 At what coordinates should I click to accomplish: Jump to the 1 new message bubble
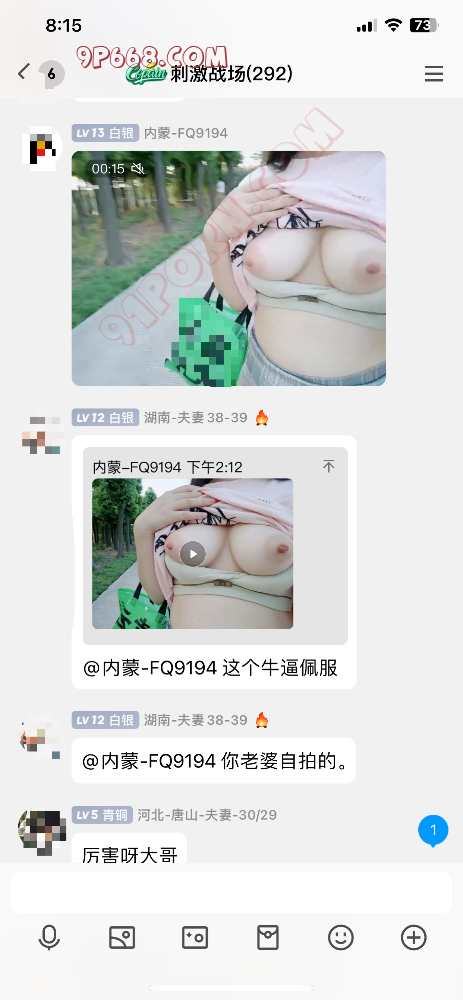click(433, 830)
